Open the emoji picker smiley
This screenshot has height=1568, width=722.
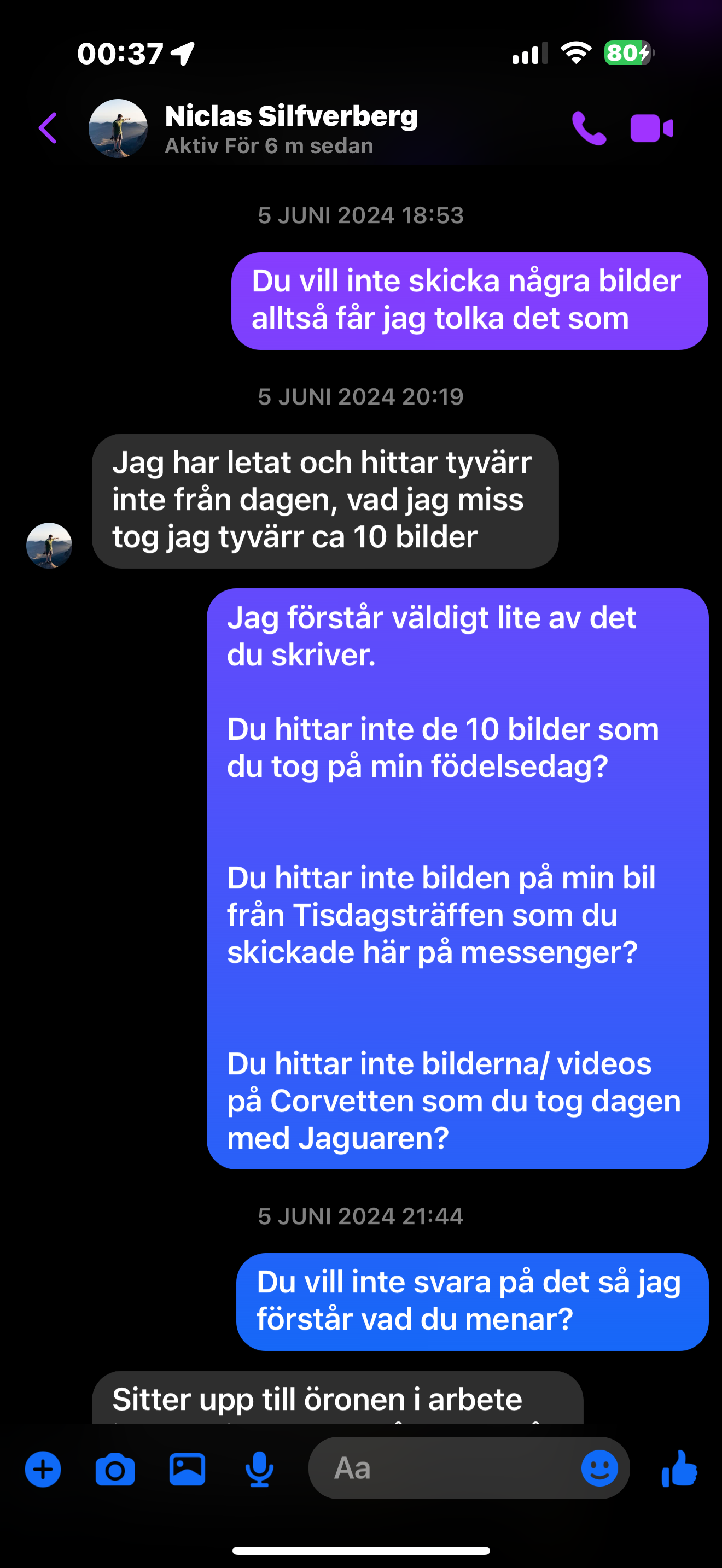[x=599, y=1468]
